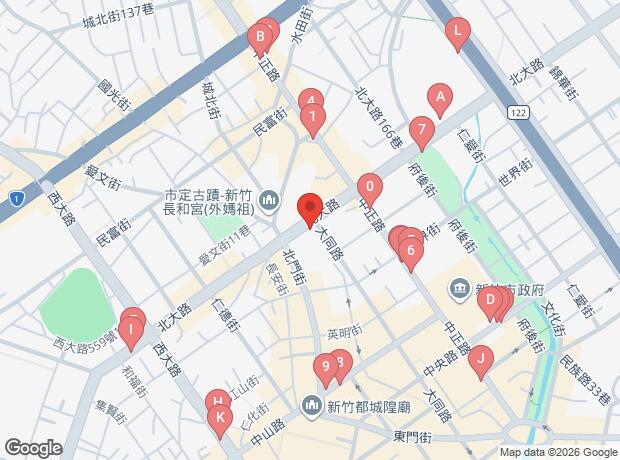620x460 pixels.
Task: Open the 新竹市政府 place icon
Action: 460,288
